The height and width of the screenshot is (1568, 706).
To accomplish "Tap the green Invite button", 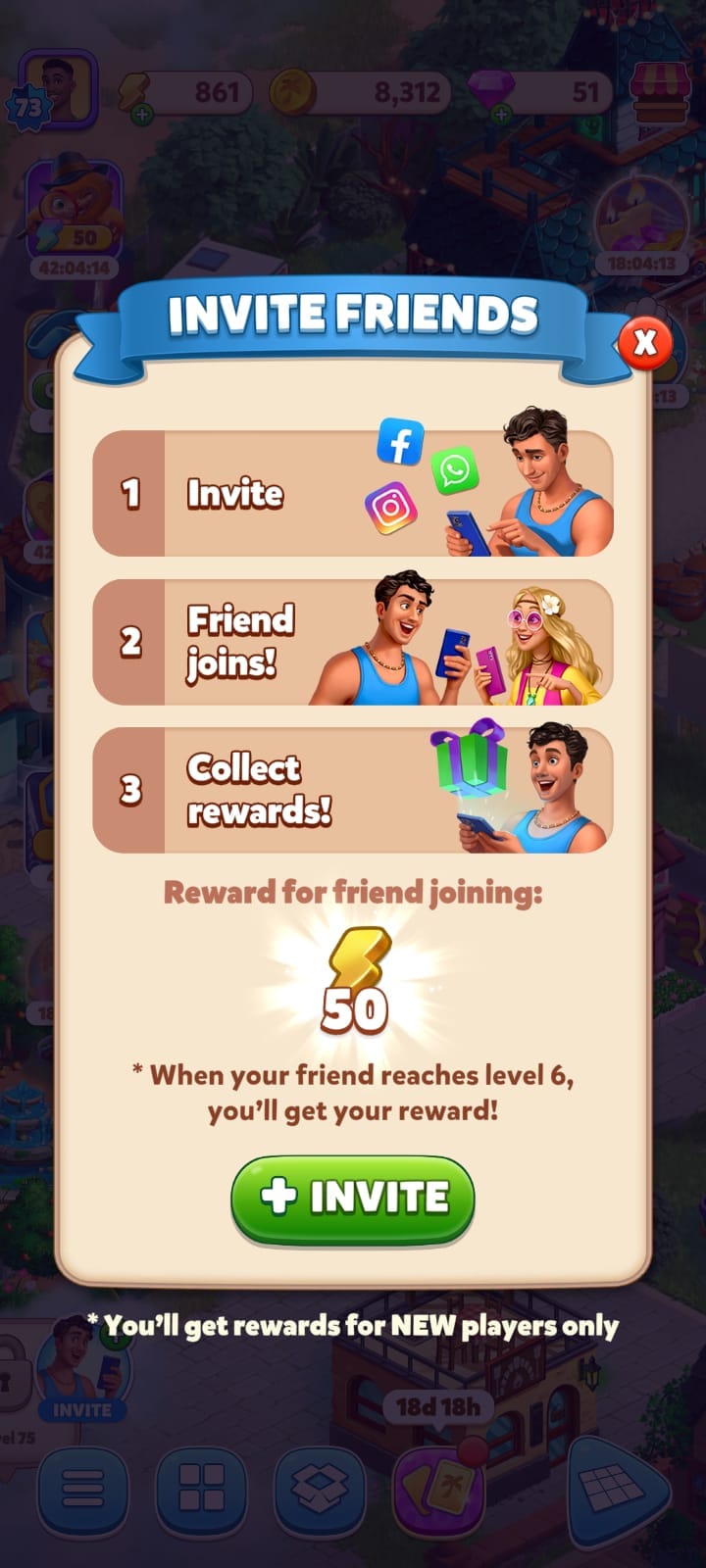I will (x=353, y=1198).
